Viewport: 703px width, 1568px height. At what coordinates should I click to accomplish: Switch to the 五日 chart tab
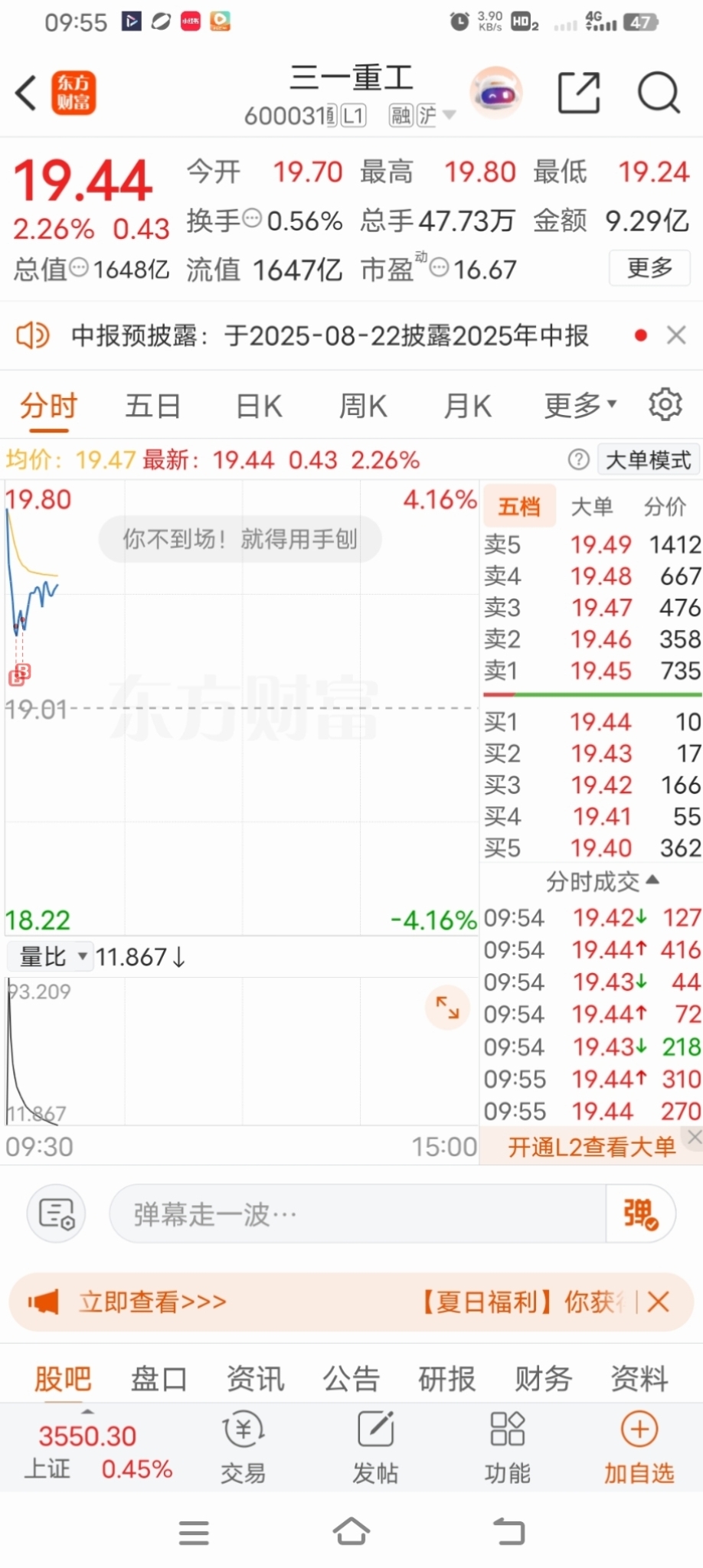(x=152, y=406)
